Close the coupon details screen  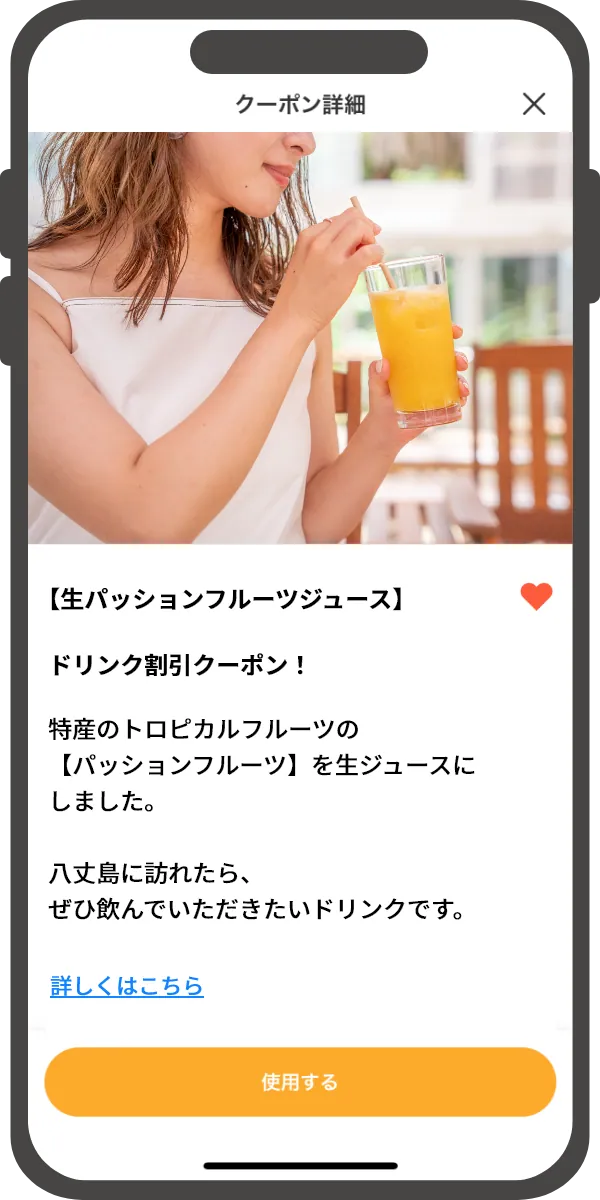pyautogui.click(x=534, y=103)
